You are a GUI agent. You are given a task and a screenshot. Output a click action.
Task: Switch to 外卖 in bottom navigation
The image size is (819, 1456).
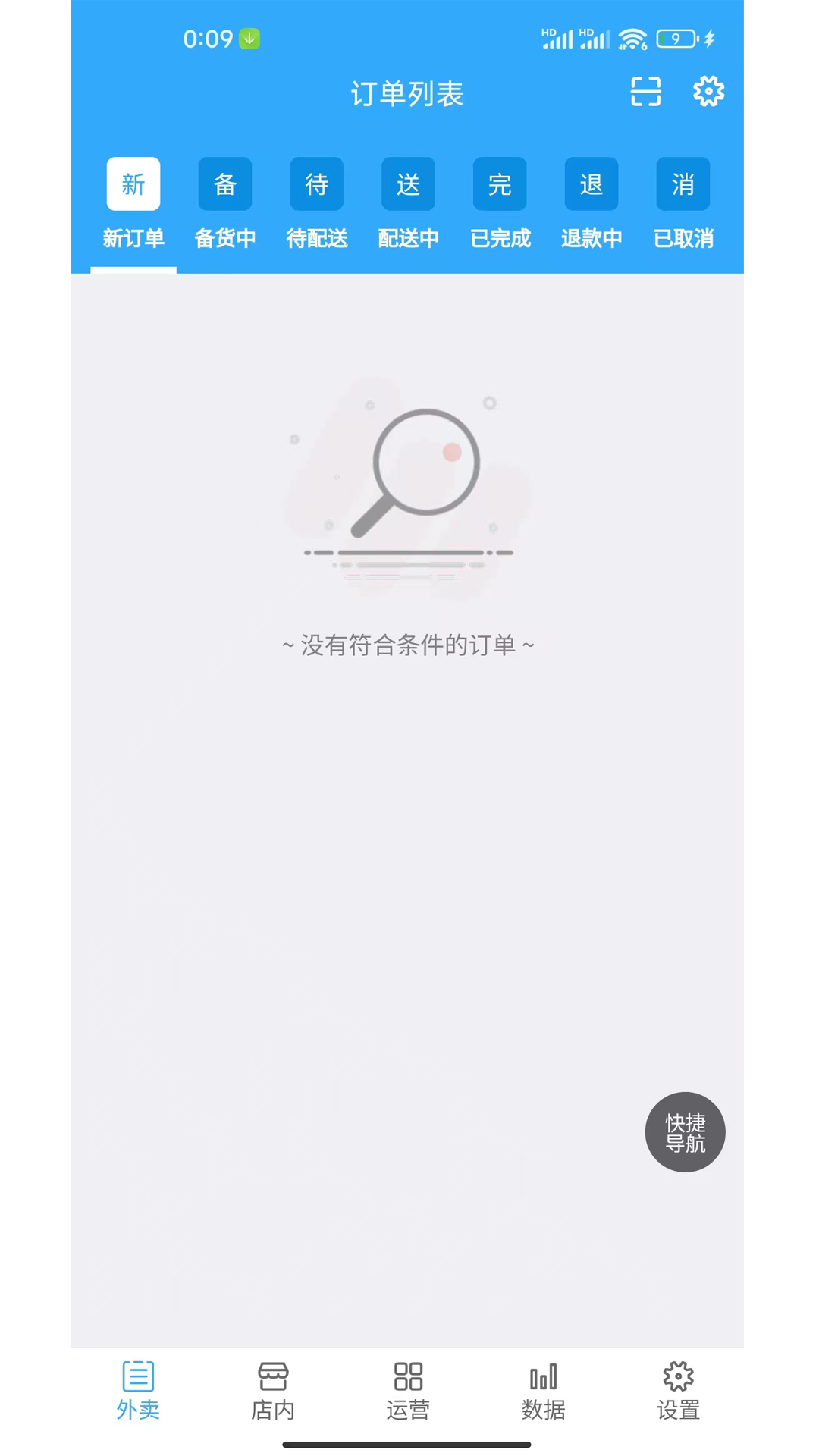[138, 1391]
